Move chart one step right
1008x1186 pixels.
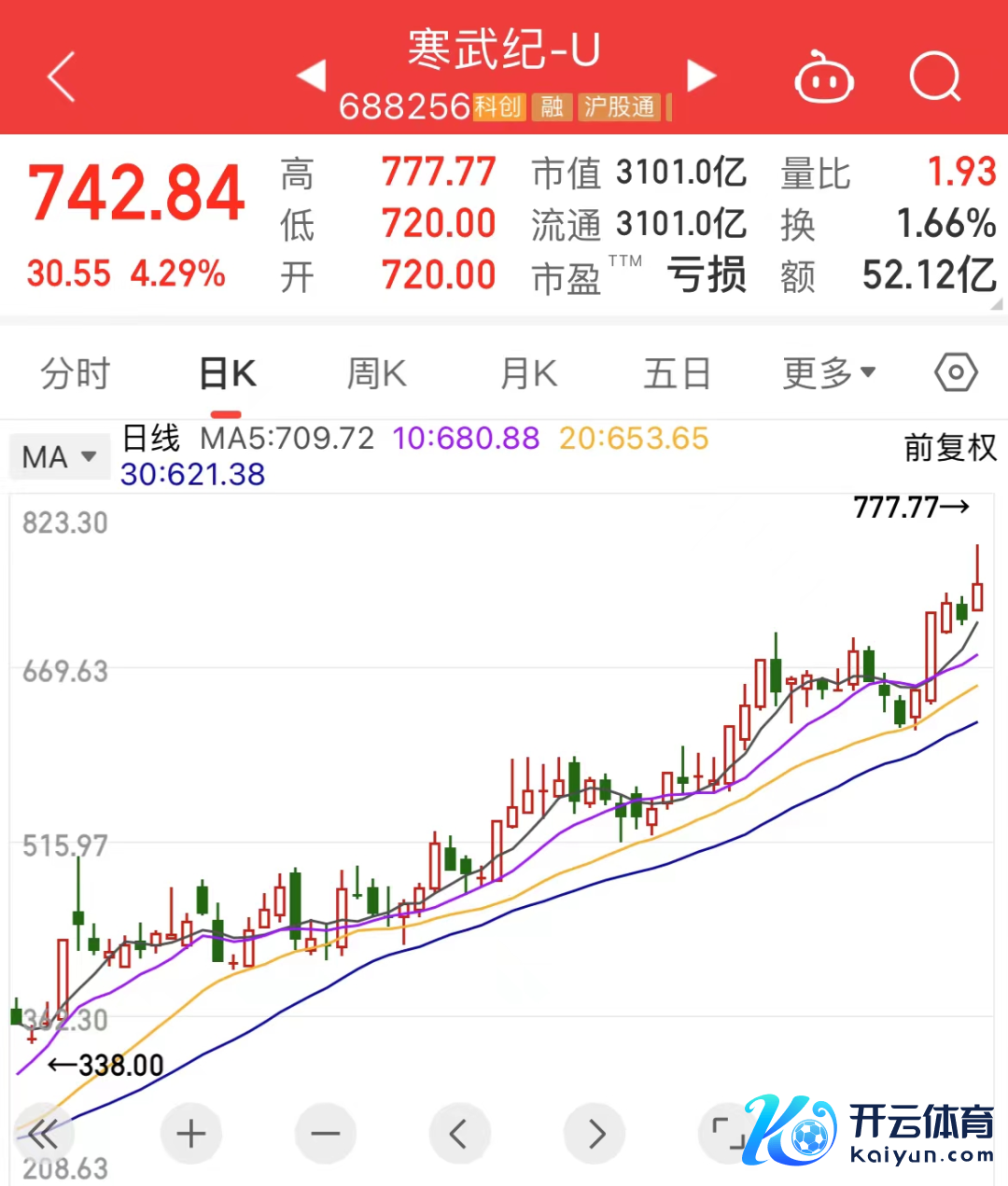tap(595, 1134)
